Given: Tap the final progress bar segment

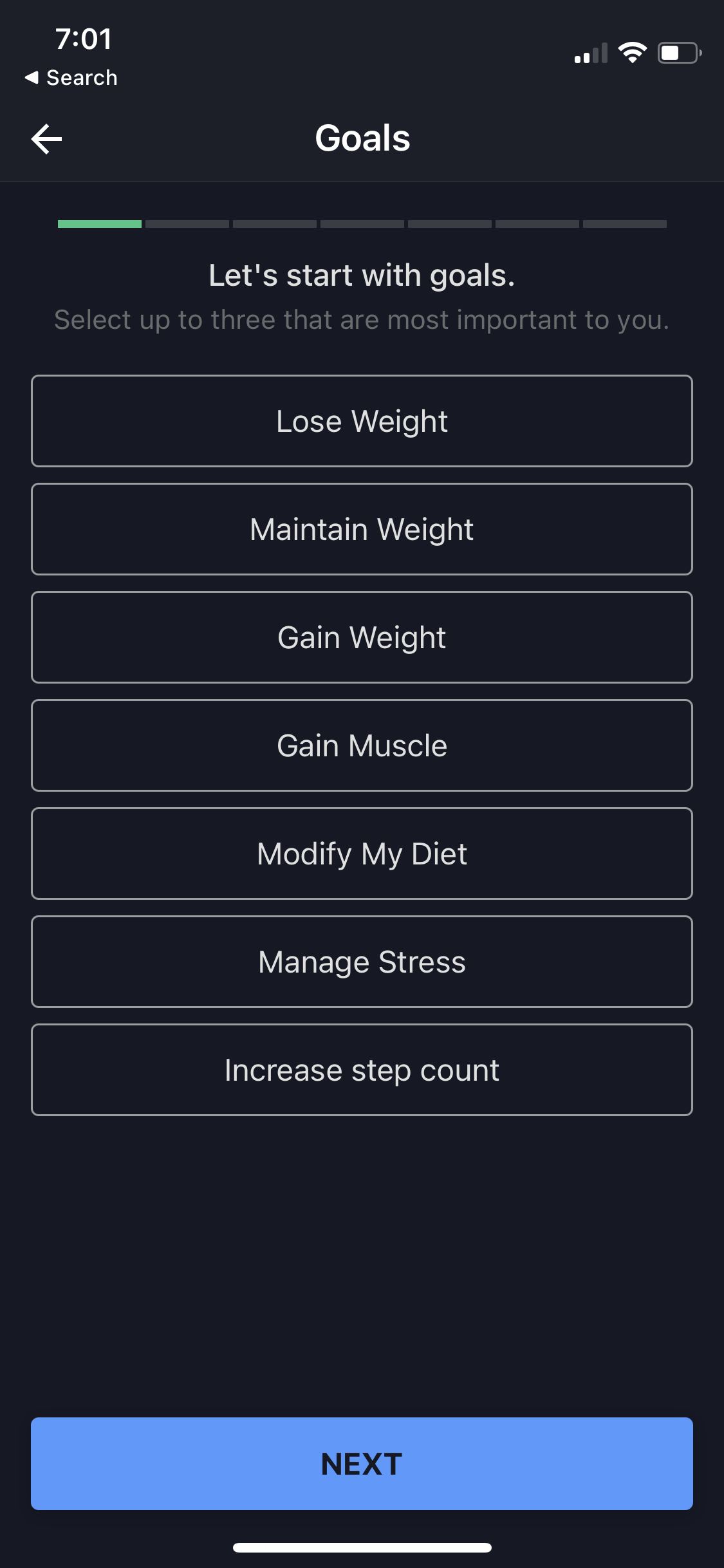Looking at the screenshot, I should pos(624,224).
